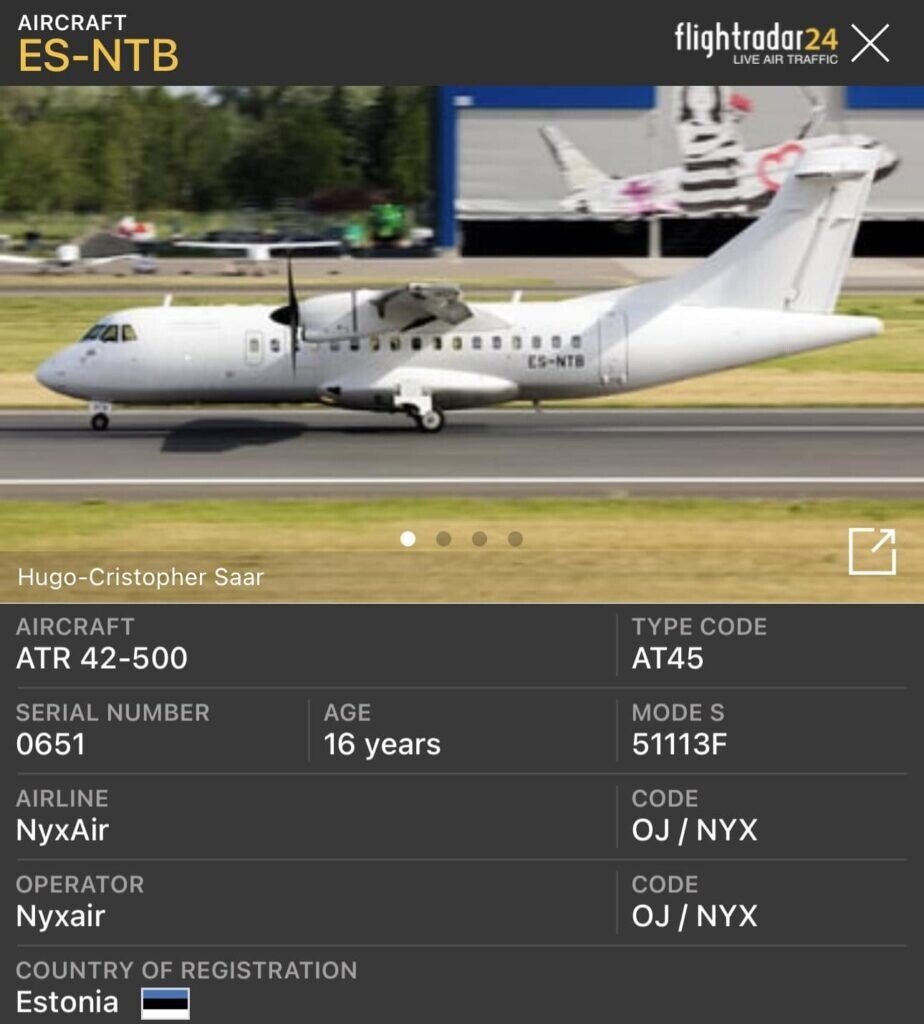Open the aircraft photo in external view
The height and width of the screenshot is (1024, 924).
tap(872, 551)
